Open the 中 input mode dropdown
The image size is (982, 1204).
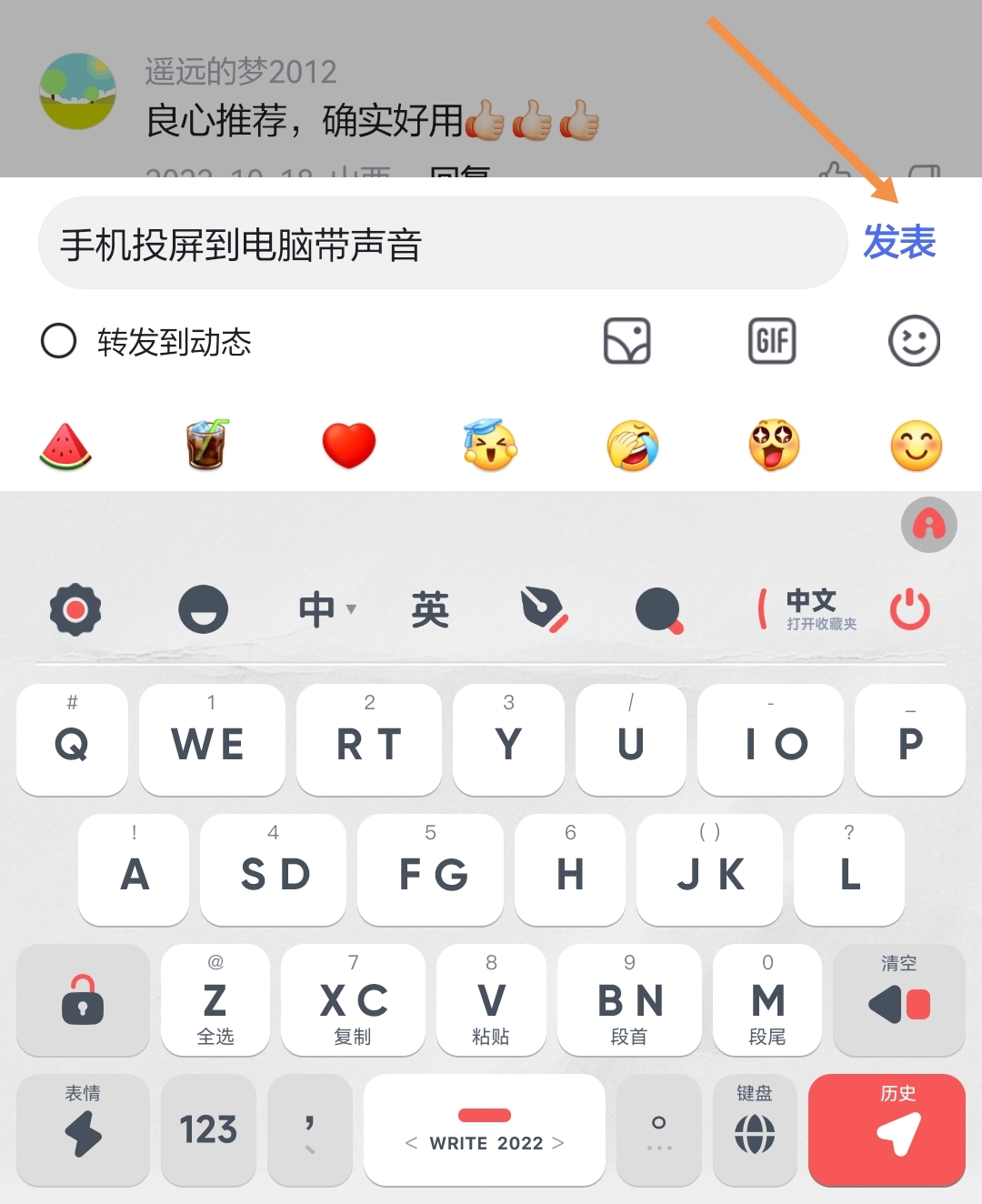click(x=323, y=609)
